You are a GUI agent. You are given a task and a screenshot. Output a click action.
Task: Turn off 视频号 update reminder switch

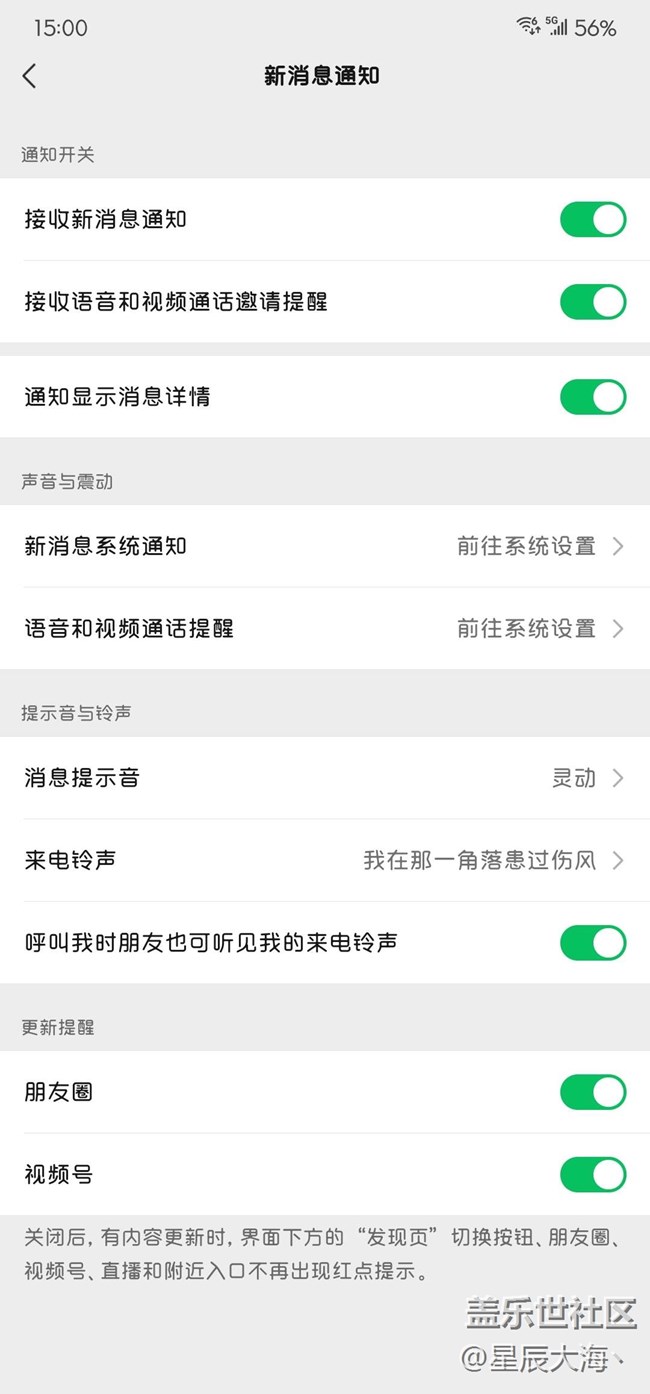(593, 1175)
